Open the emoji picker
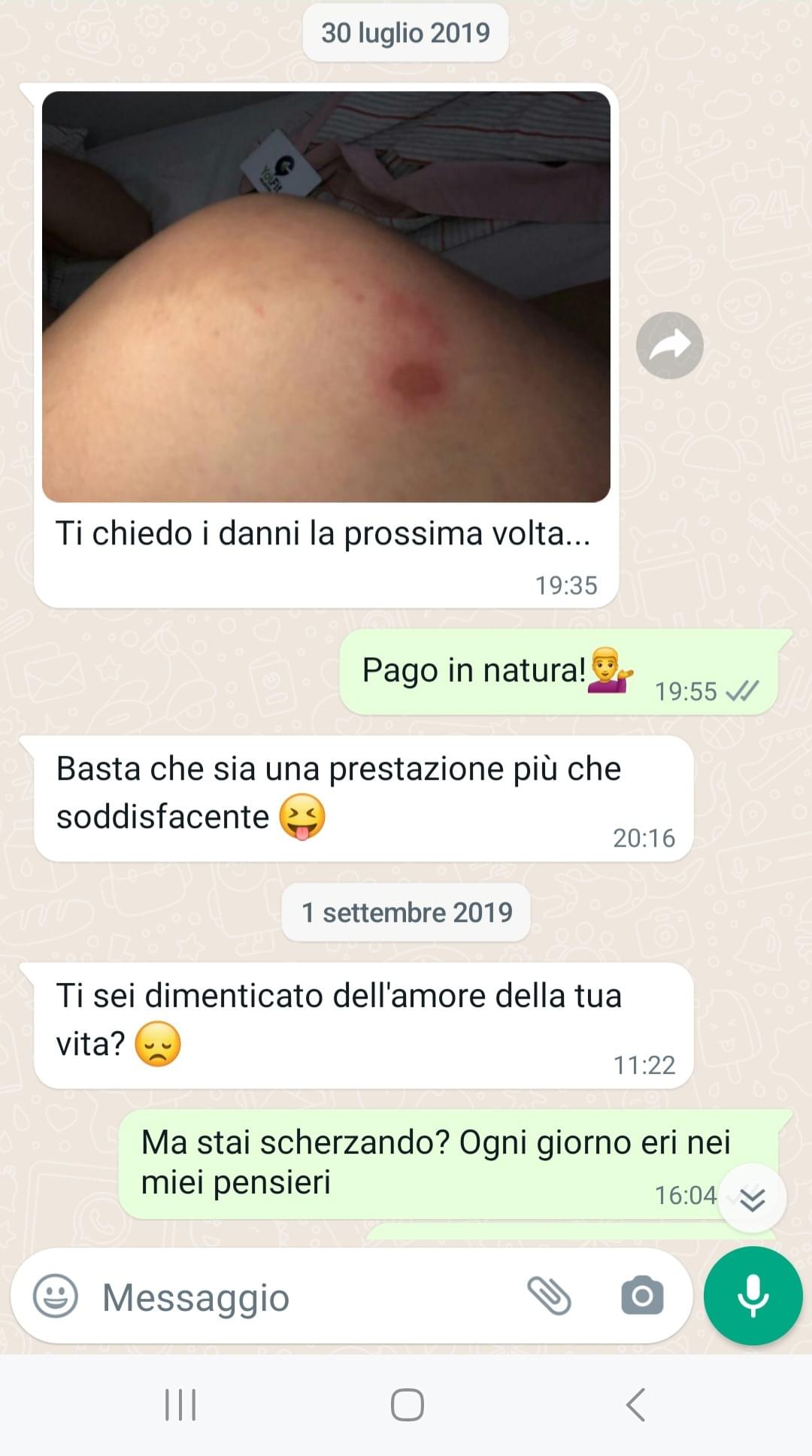Image resolution: width=812 pixels, height=1456 pixels. point(56,1297)
